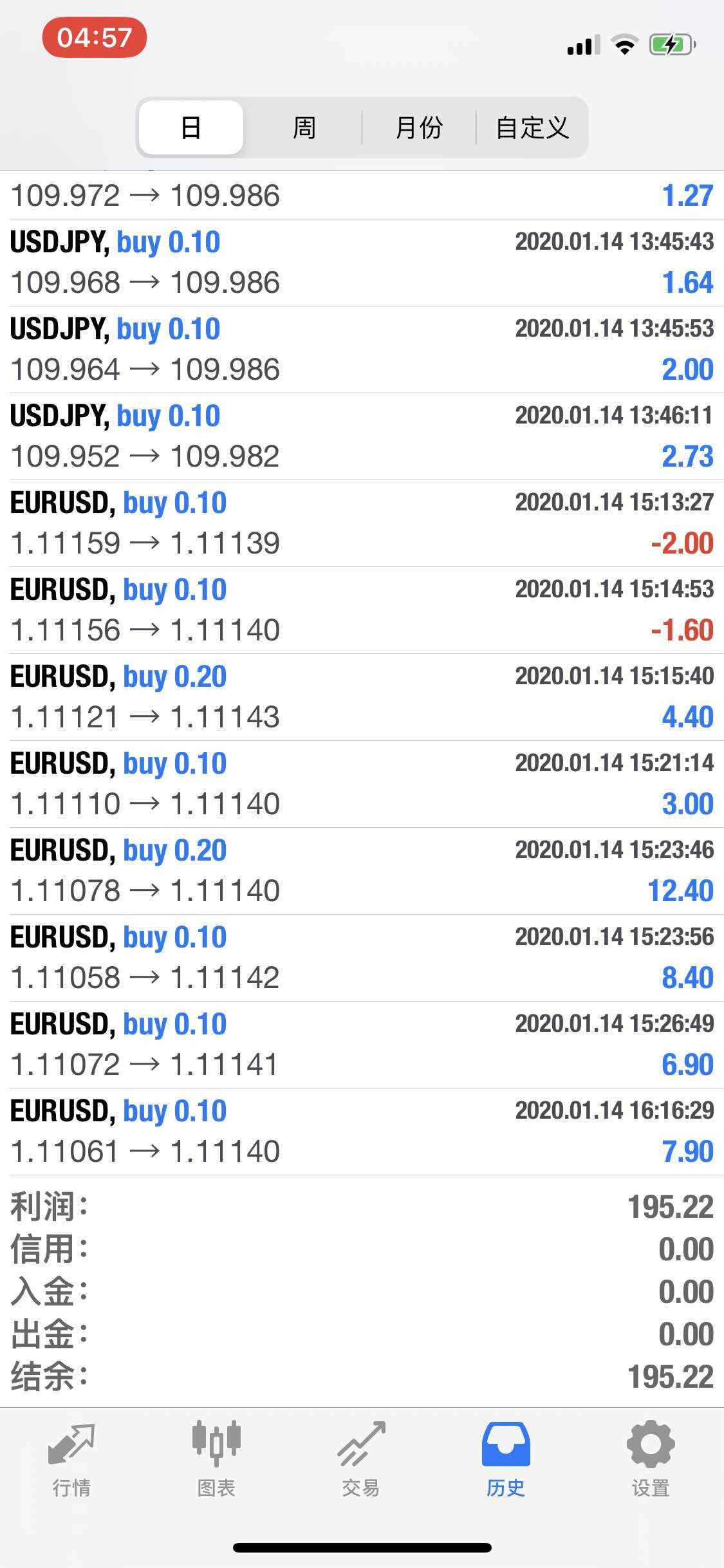Switch to the 日 (day) period
The image size is (724, 1568).
tap(191, 127)
